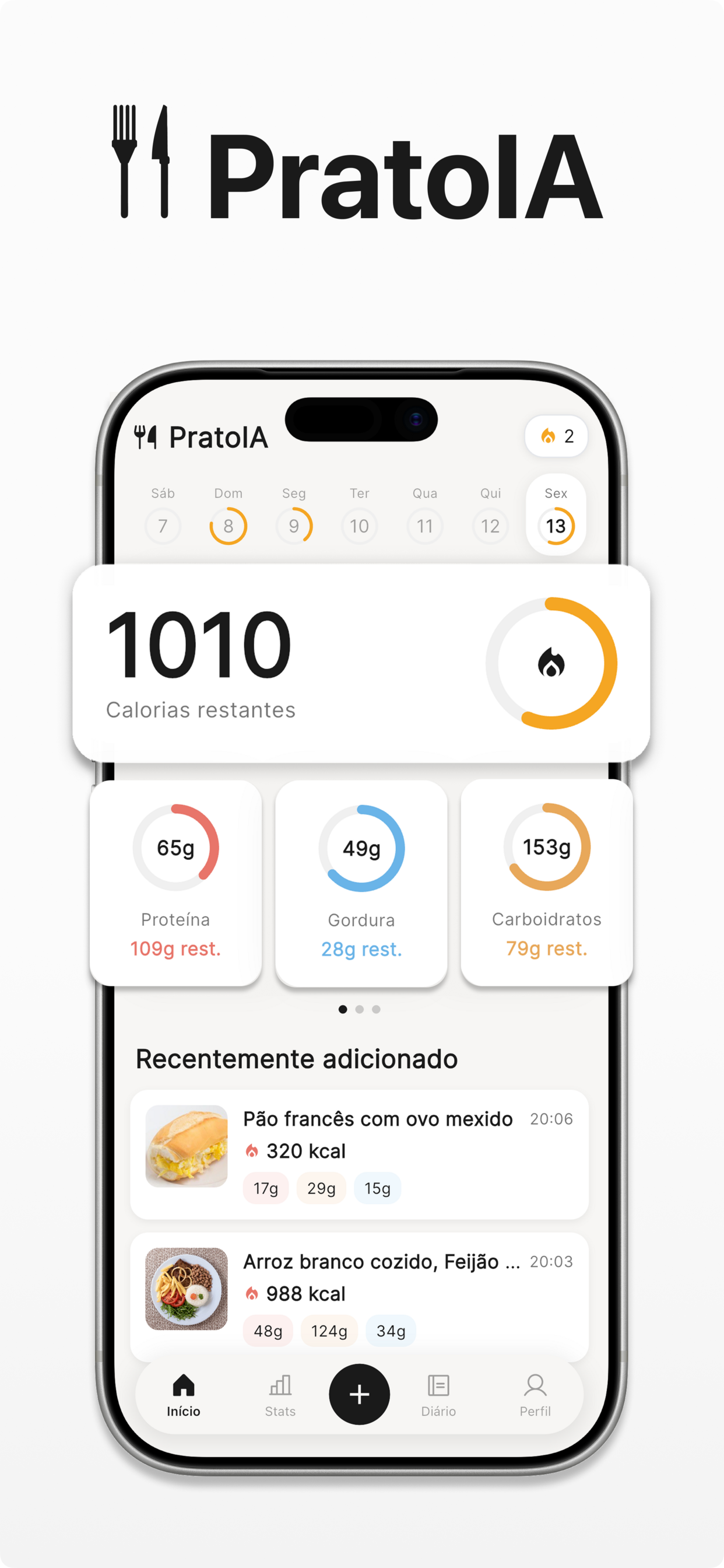The image size is (724, 1568).
Task: Expand truncated meal name Arroz branco cozido, Feijão
Action: click(x=380, y=1262)
